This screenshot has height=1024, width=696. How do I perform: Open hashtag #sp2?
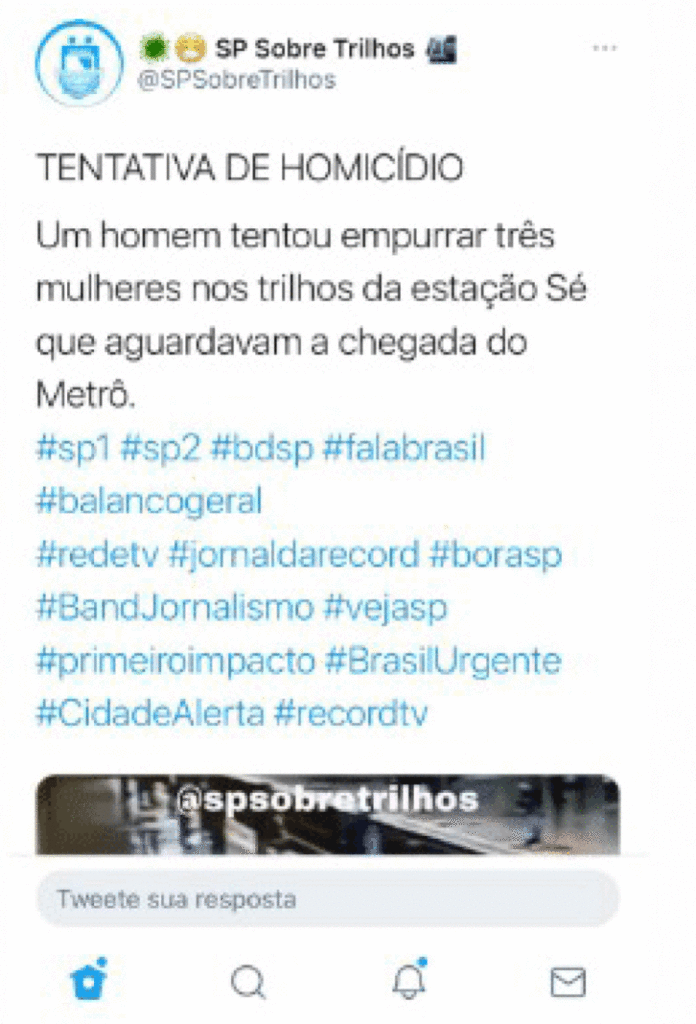161,448
